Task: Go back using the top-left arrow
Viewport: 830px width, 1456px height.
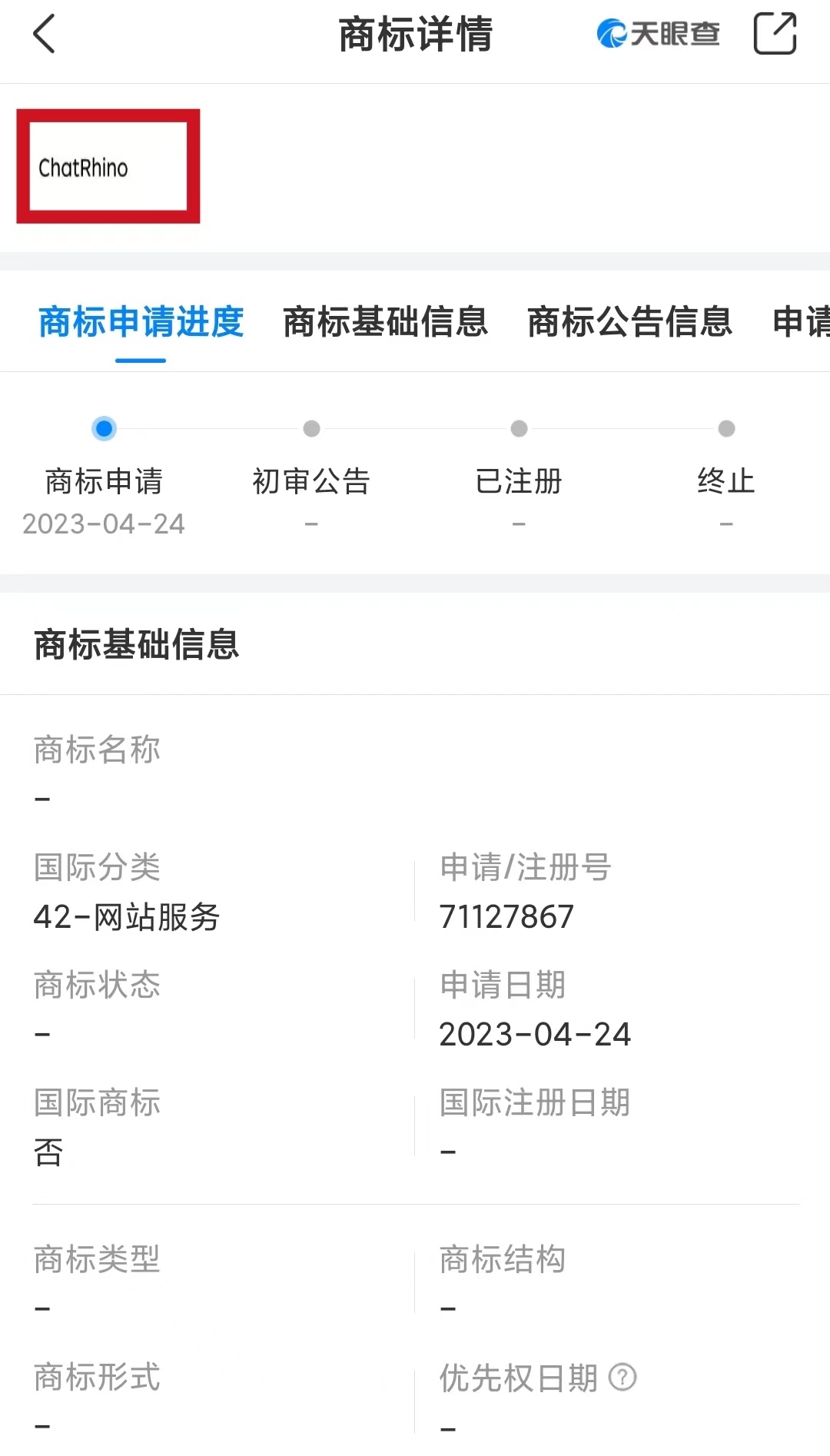Action: (x=45, y=35)
